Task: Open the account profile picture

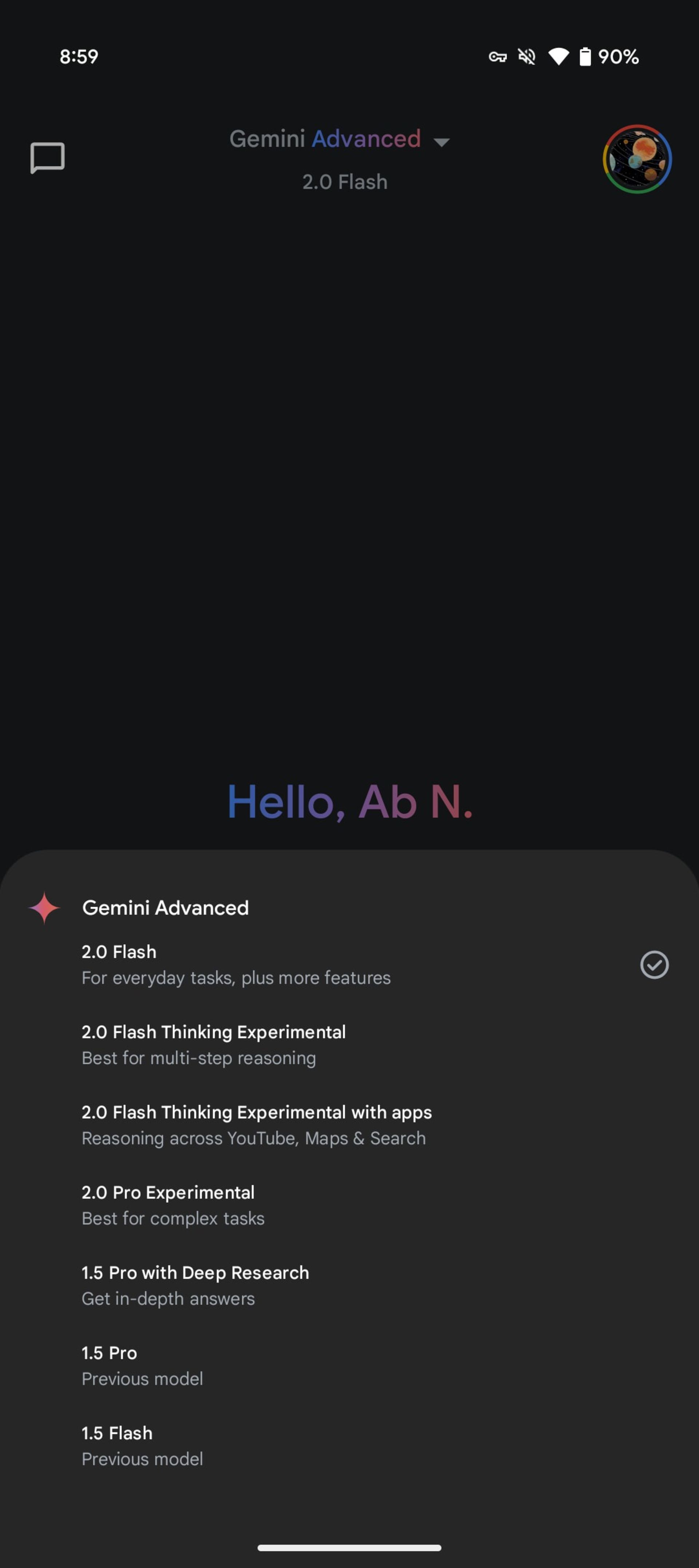Action: coord(637,159)
